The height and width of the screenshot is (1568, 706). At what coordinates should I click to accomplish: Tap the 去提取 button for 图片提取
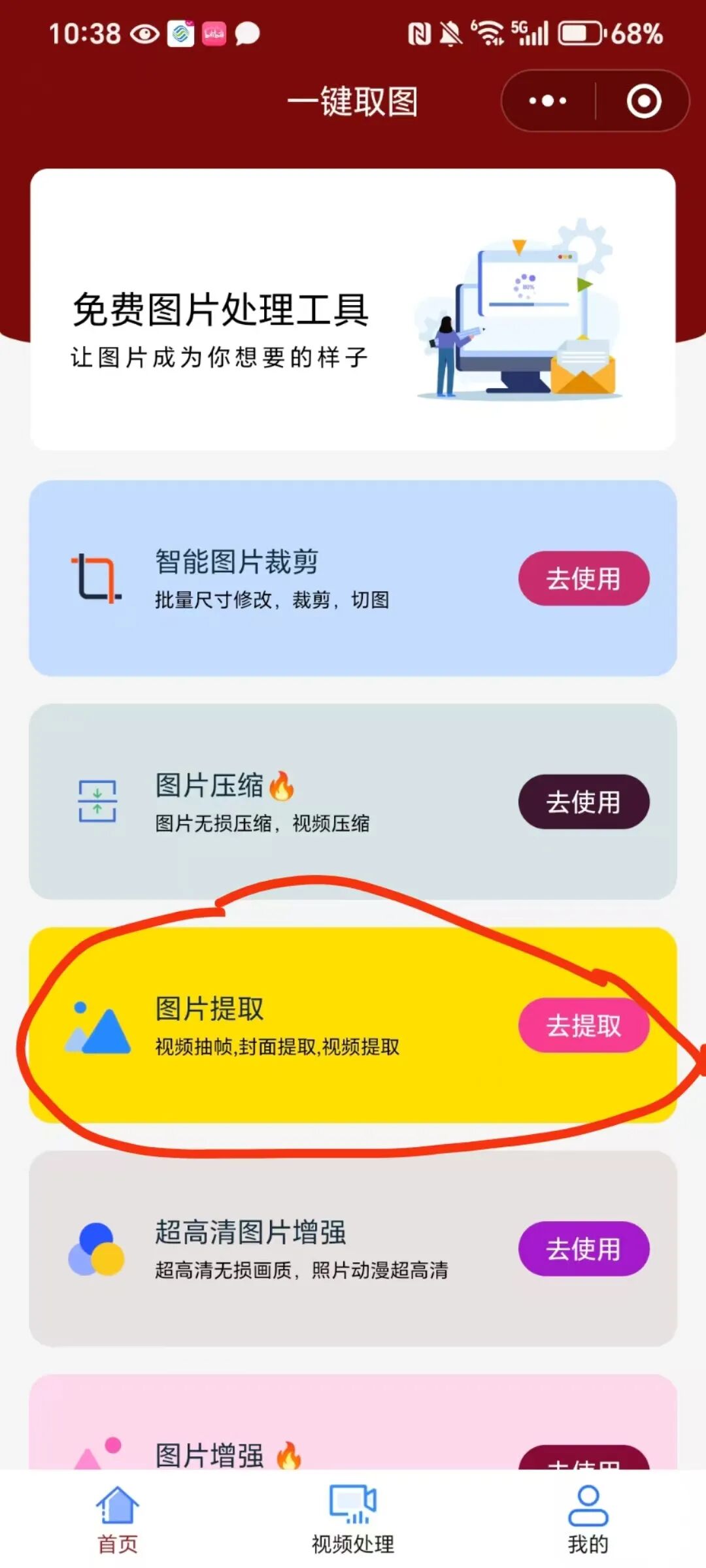tap(583, 1025)
